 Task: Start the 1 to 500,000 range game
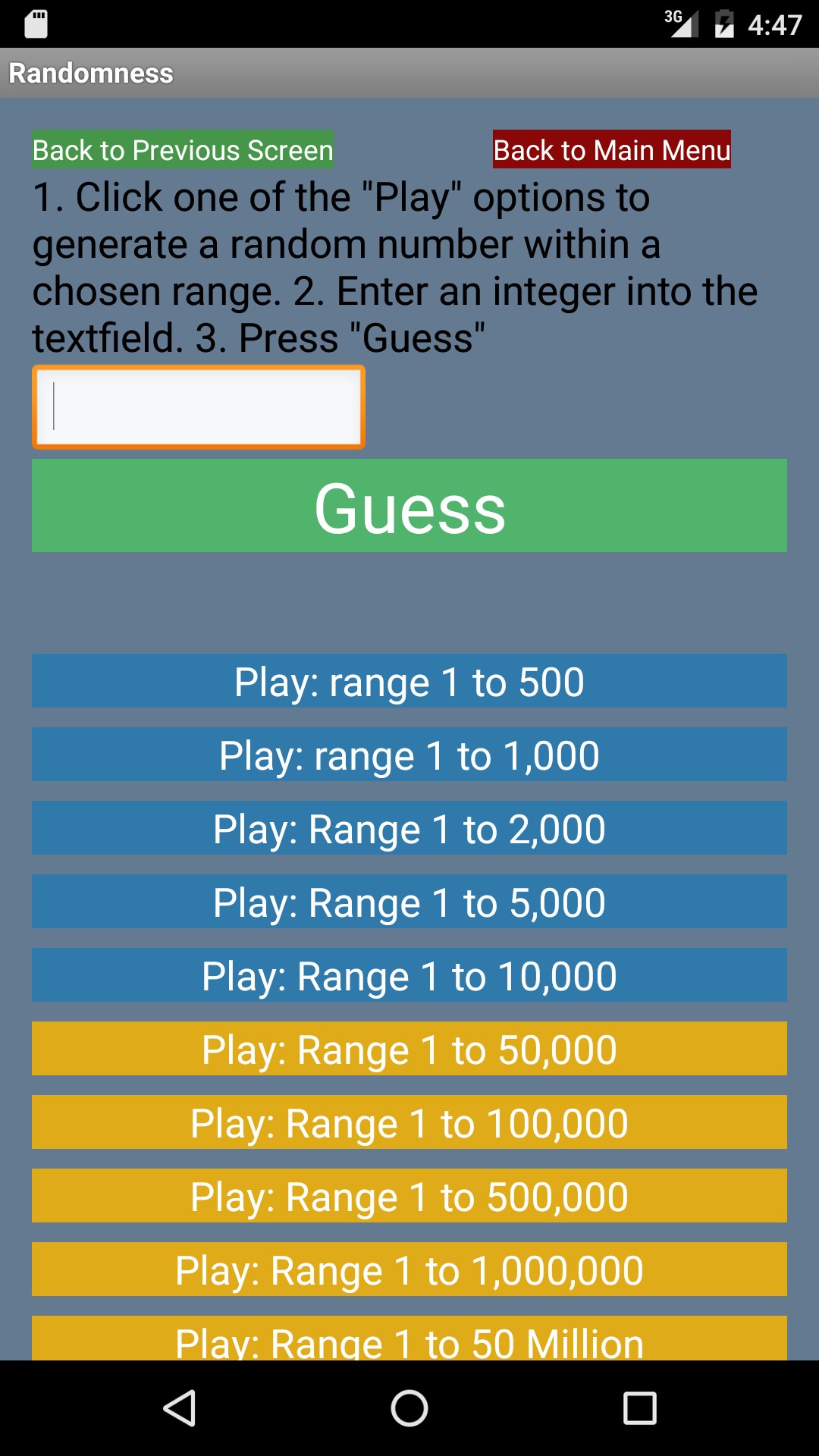click(409, 1196)
